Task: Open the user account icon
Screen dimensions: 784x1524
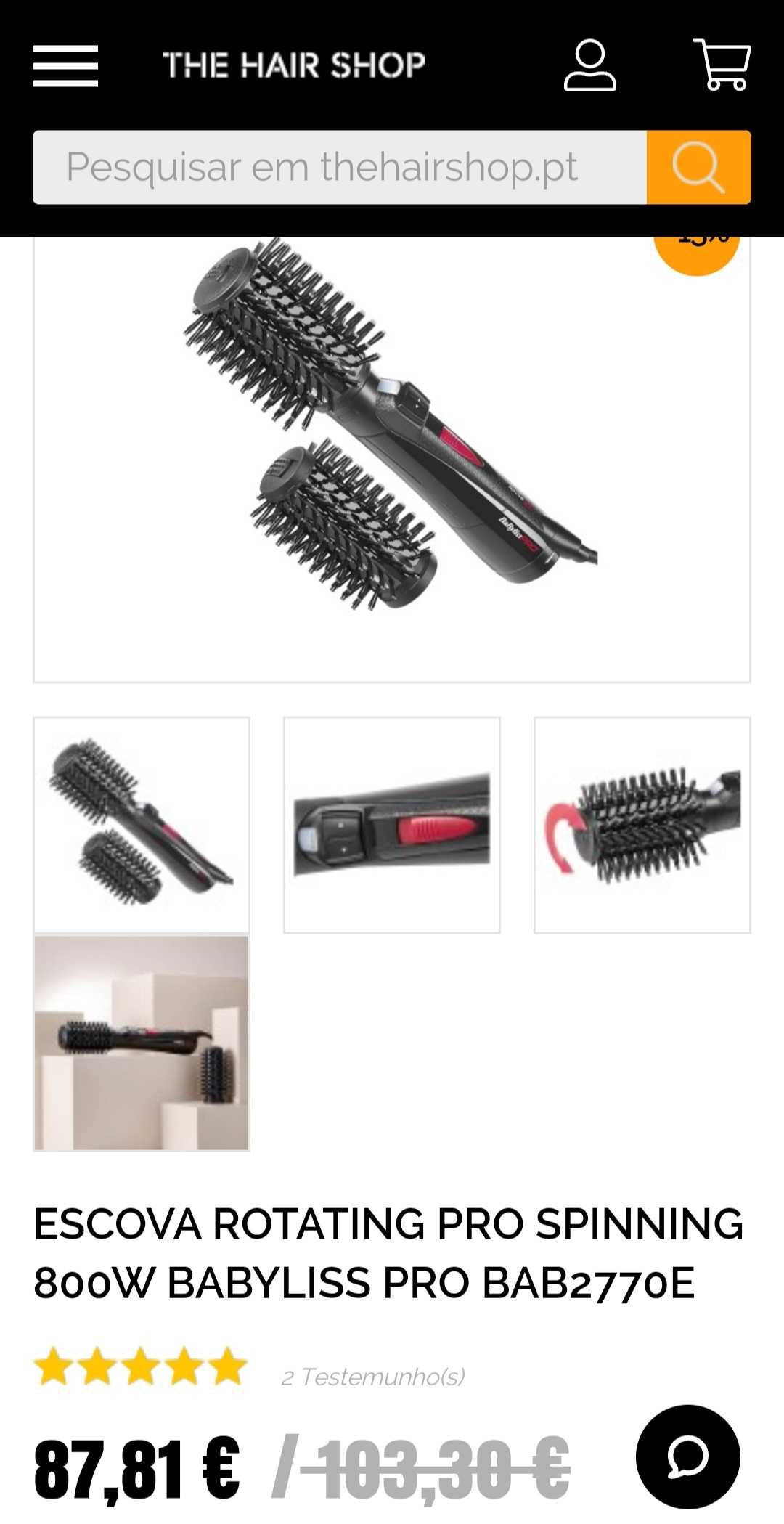Action: [x=590, y=65]
